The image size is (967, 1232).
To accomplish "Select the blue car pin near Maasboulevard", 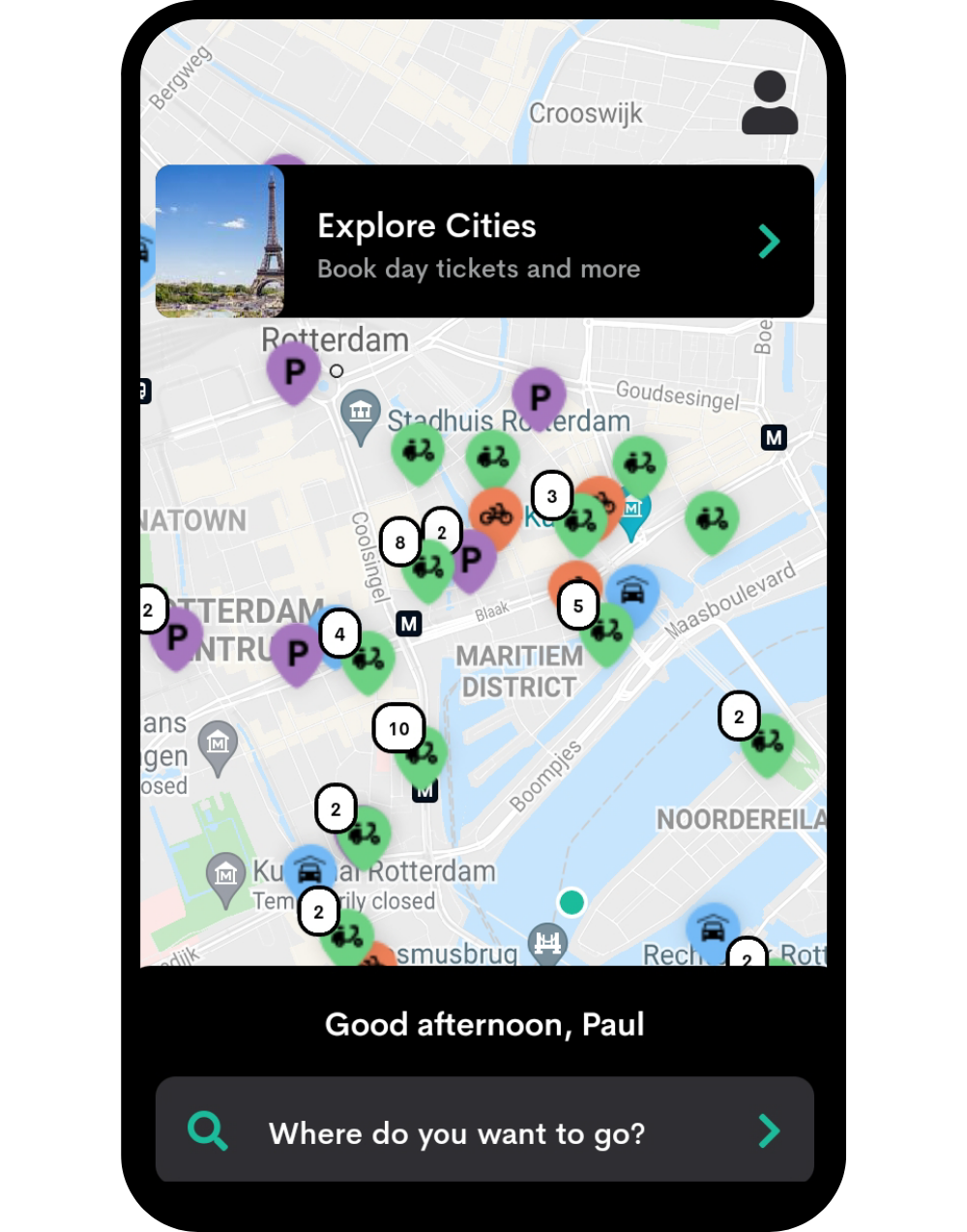I will [631, 591].
